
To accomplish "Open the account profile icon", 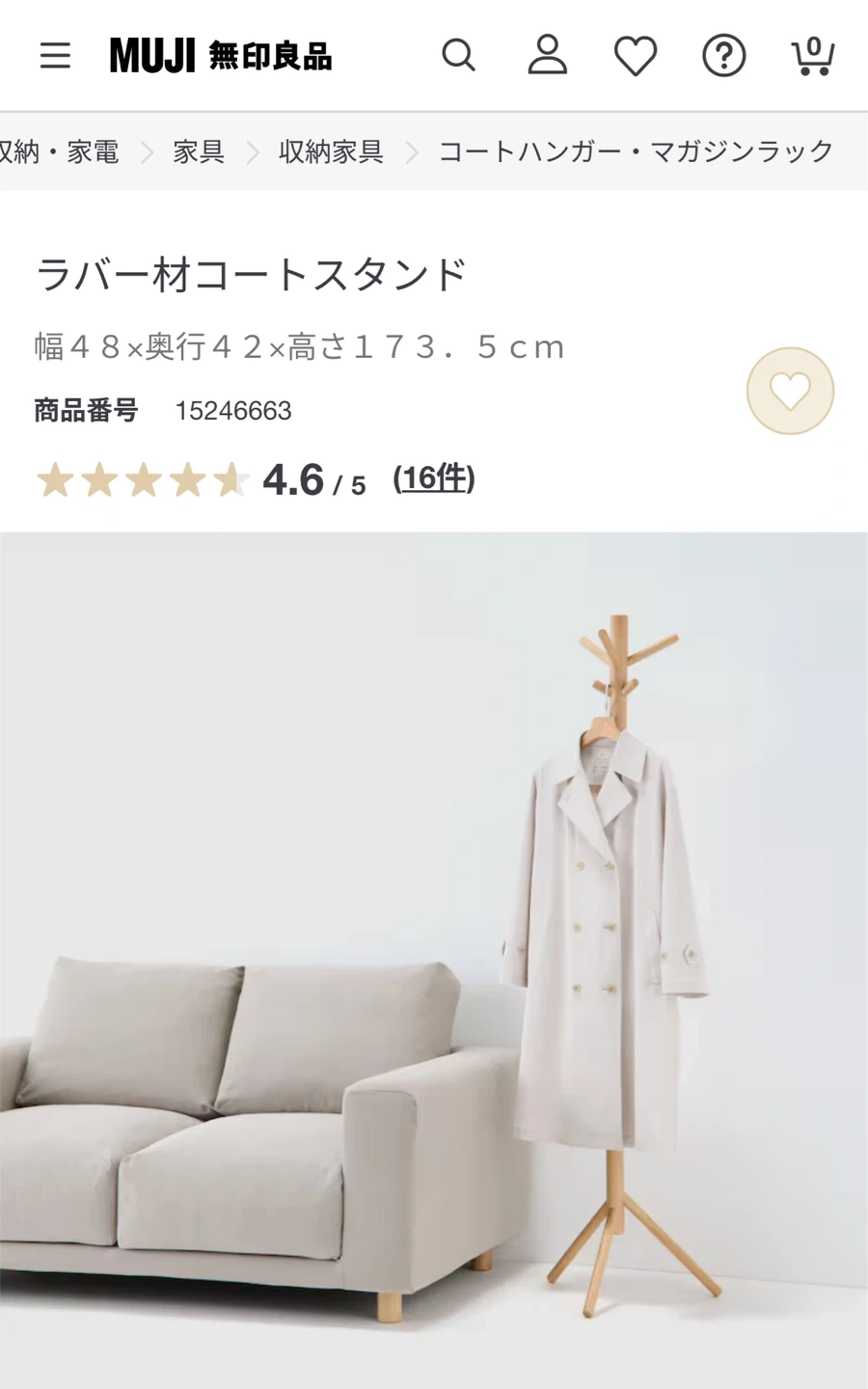I will coord(547,56).
